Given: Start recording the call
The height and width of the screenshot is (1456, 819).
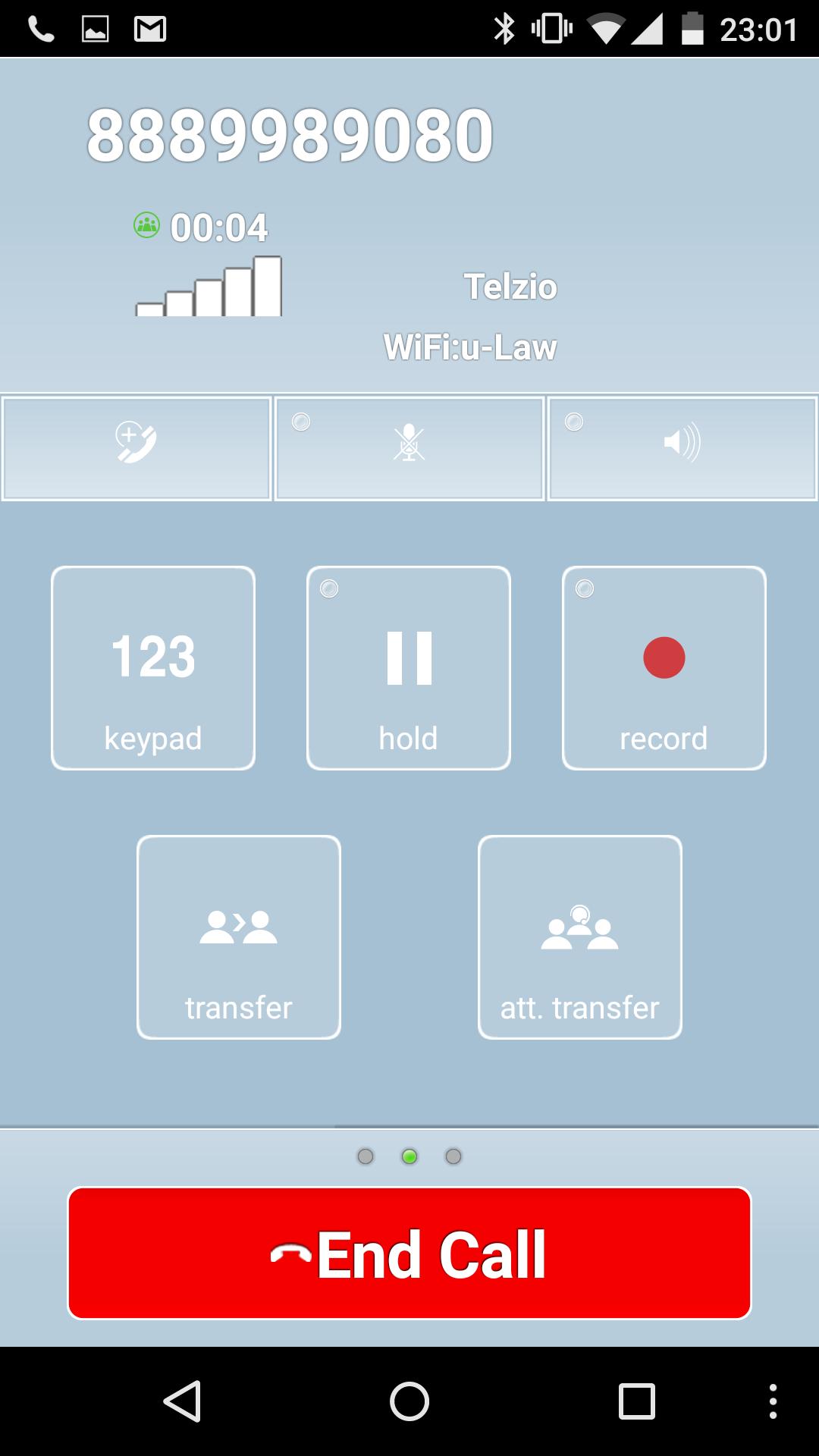Looking at the screenshot, I should click(664, 668).
